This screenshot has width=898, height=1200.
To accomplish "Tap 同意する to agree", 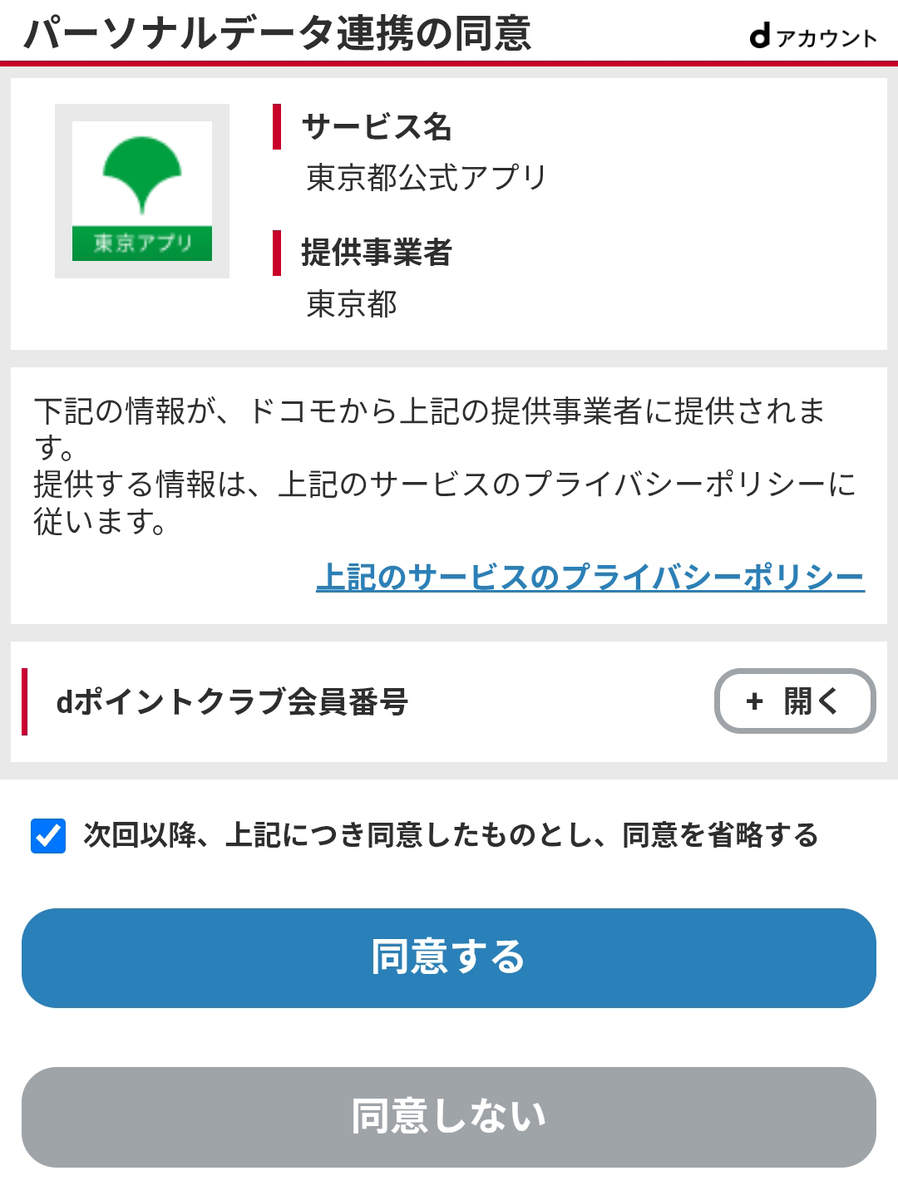I will tap(449, 958).
